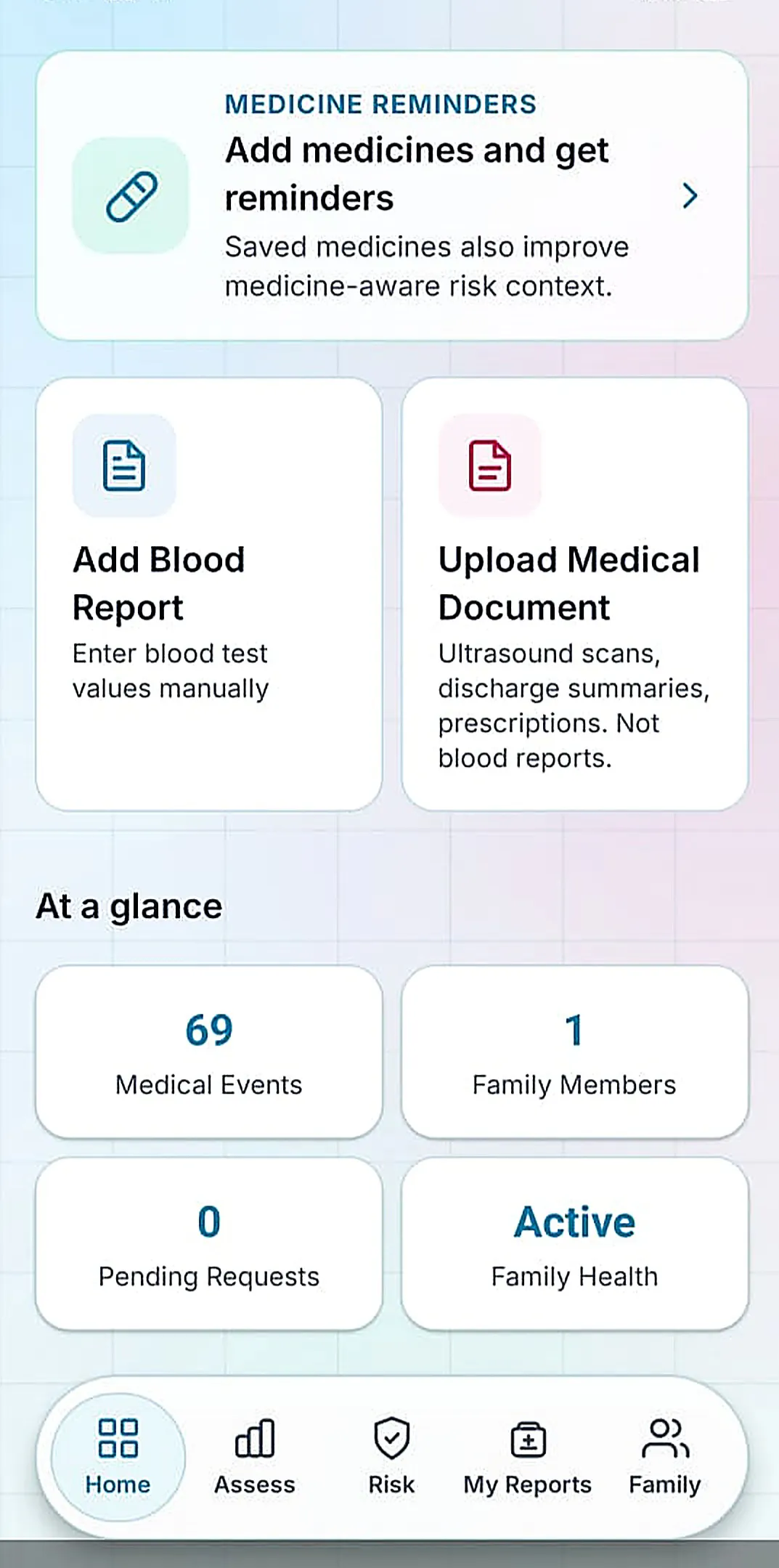Open the Family tab
The image size is (779, 1568).
pos(665,1457)
